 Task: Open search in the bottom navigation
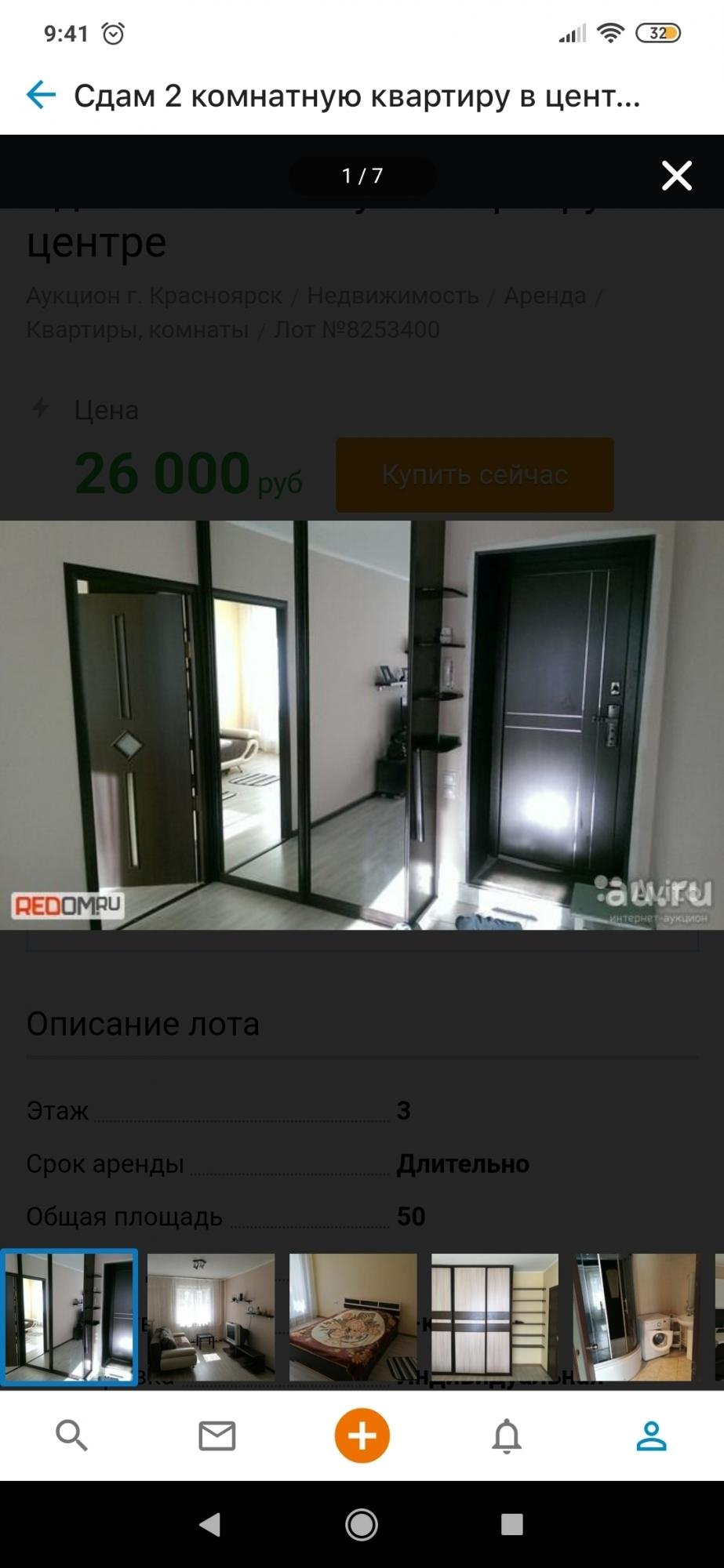click(x=71, y=1436)
